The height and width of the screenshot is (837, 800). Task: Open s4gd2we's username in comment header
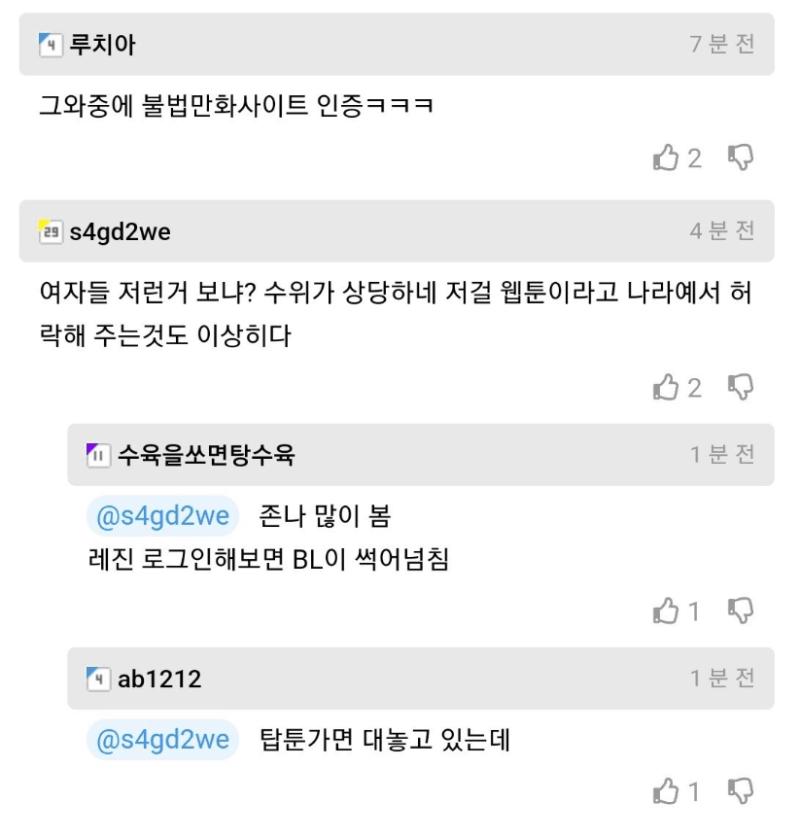120,232
